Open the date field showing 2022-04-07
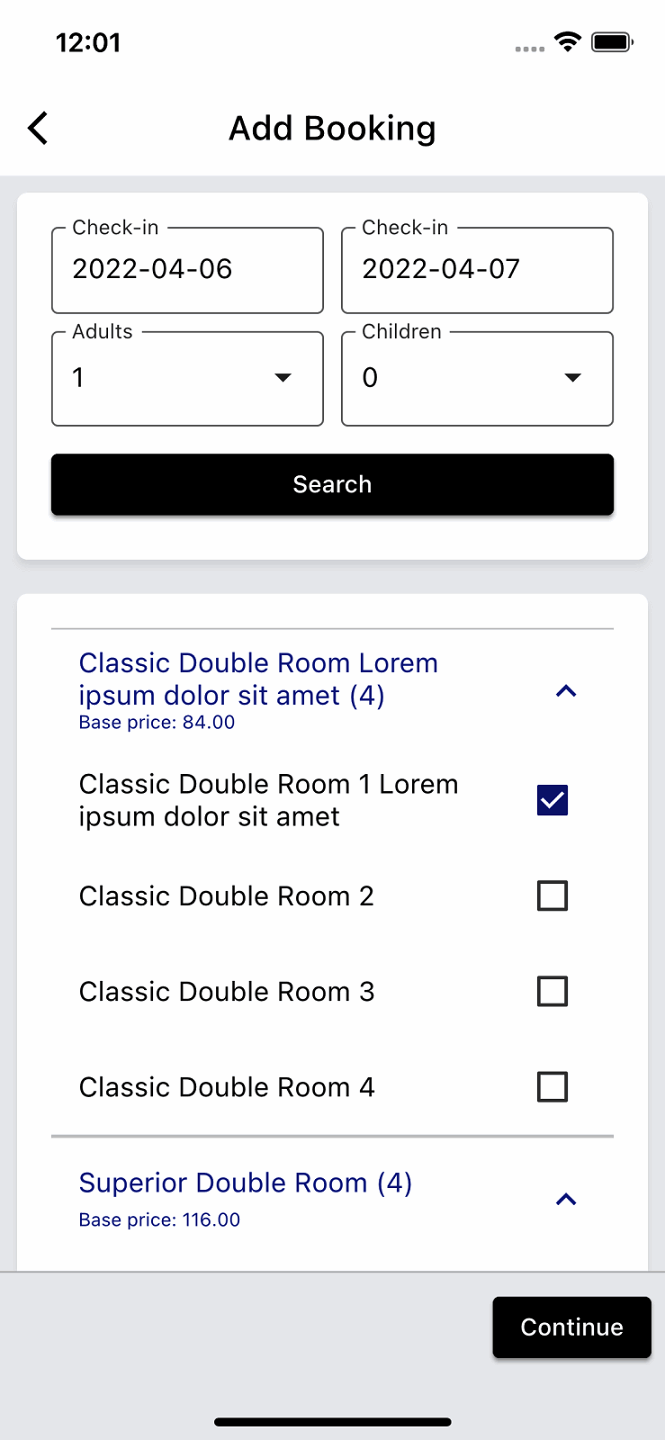 click(x=477, y=270)
